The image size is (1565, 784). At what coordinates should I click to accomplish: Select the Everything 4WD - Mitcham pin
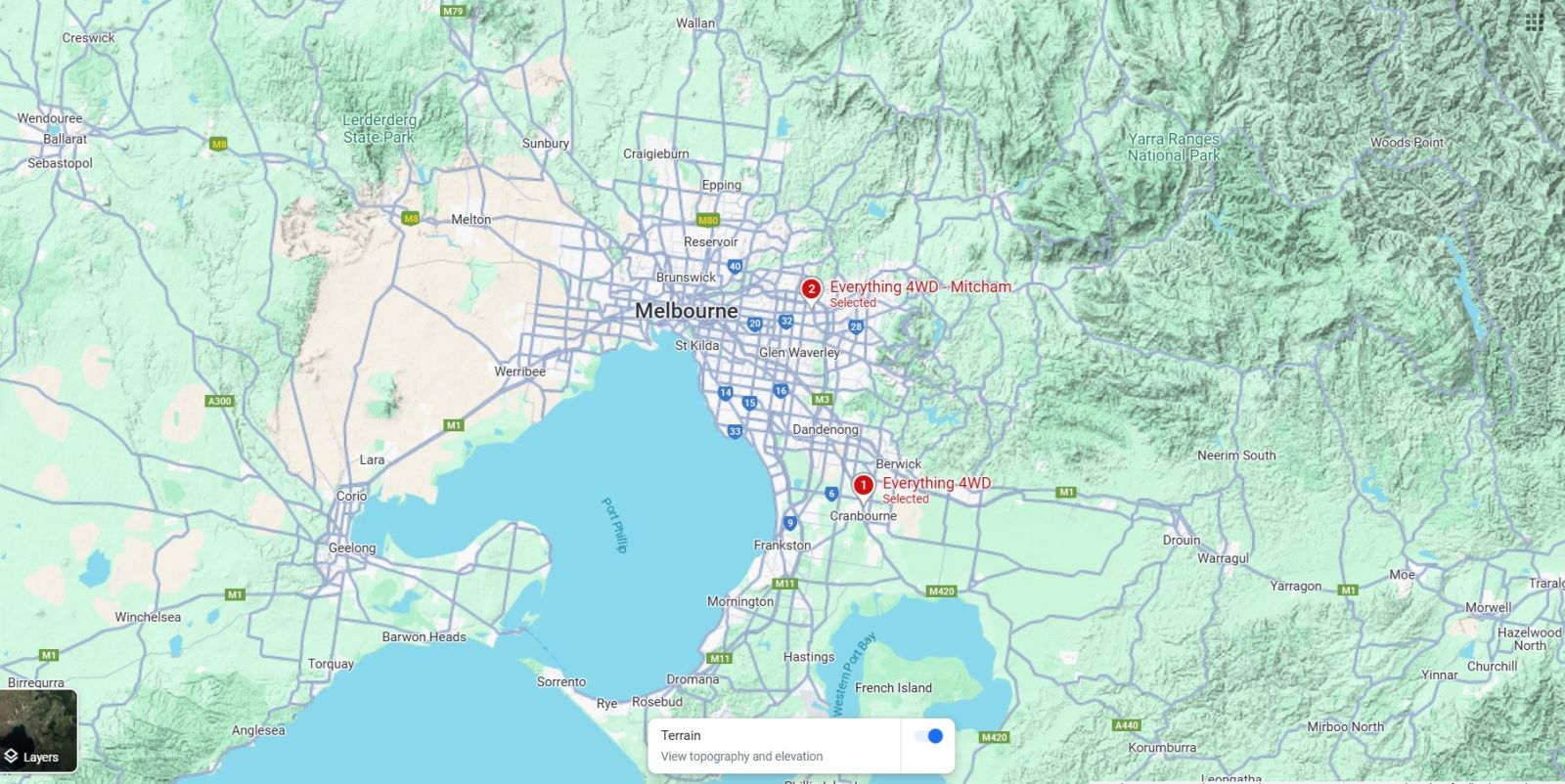click(811, 290)
